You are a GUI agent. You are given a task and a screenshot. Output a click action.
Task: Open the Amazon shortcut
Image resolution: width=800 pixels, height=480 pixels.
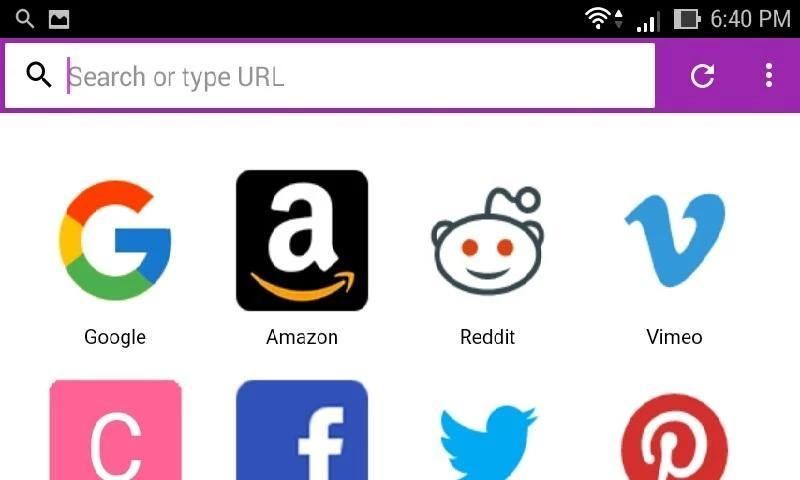coord(301,242)
